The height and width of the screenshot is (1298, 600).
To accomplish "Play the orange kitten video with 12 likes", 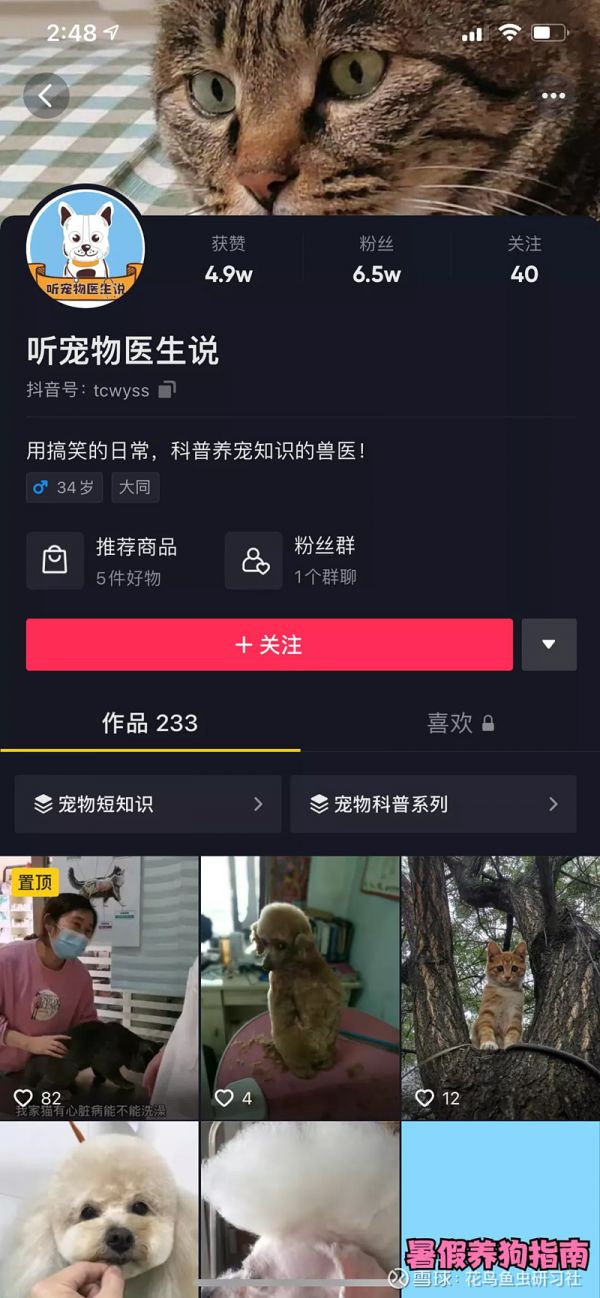I will 500,987.
